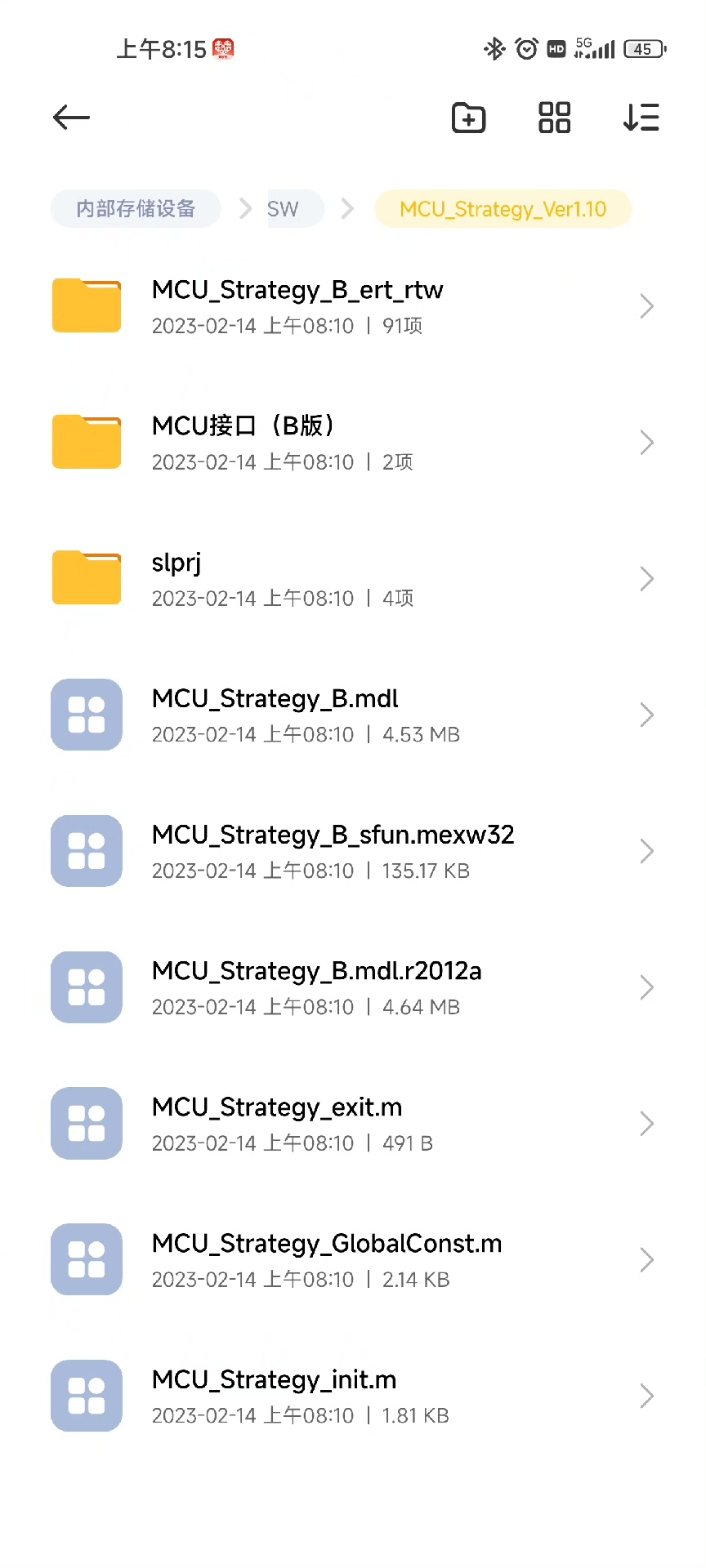Open the MCU接口（B版）folder
This screenshot has width=706, height=1568.
click(x=353, y=443)
